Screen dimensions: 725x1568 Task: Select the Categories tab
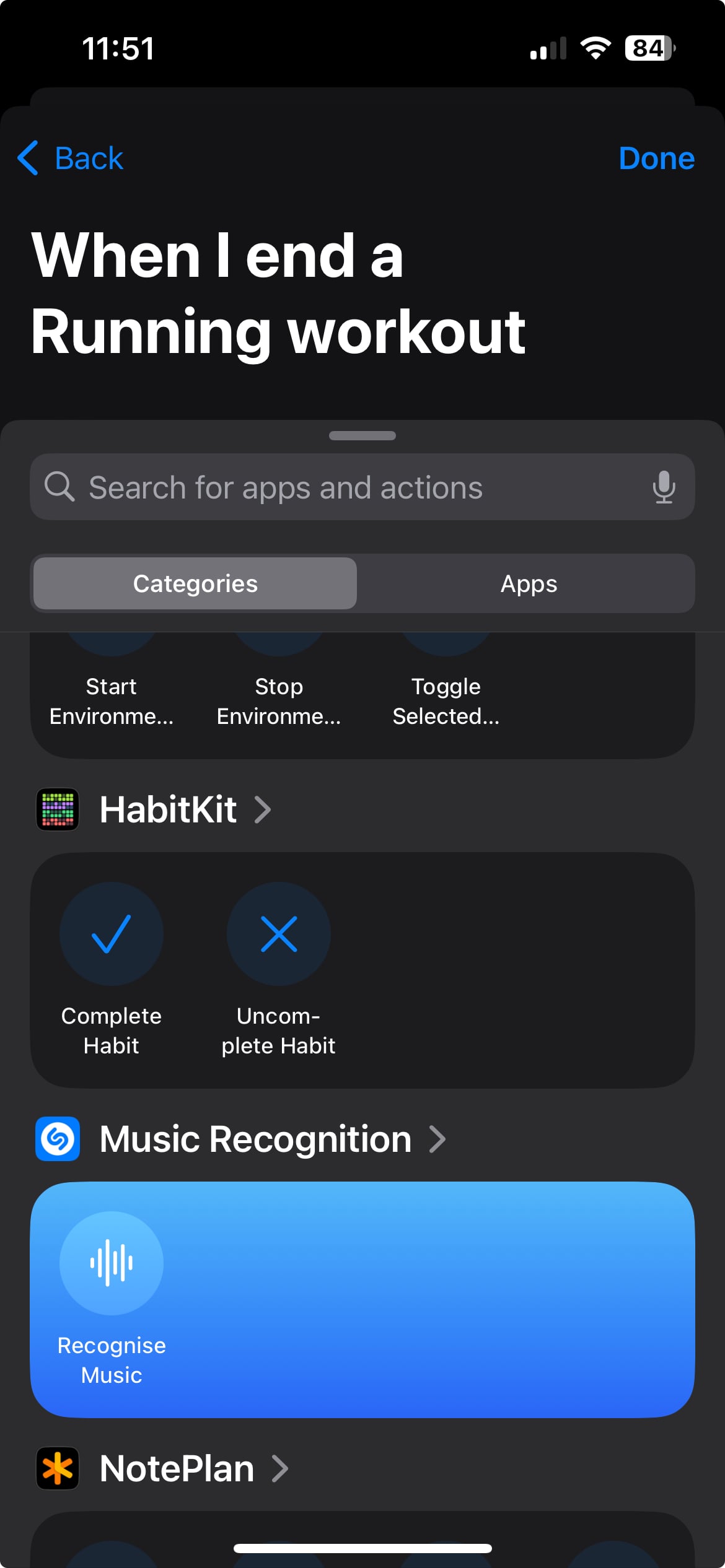coord(195,583)
